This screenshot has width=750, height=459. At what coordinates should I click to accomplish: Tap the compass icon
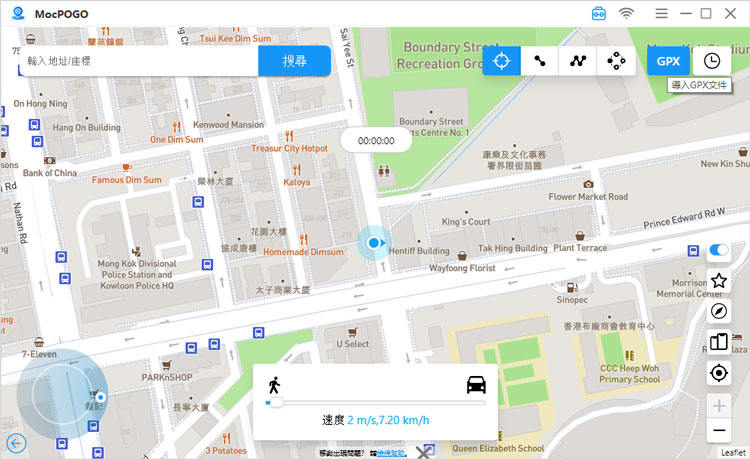(718, 311)
